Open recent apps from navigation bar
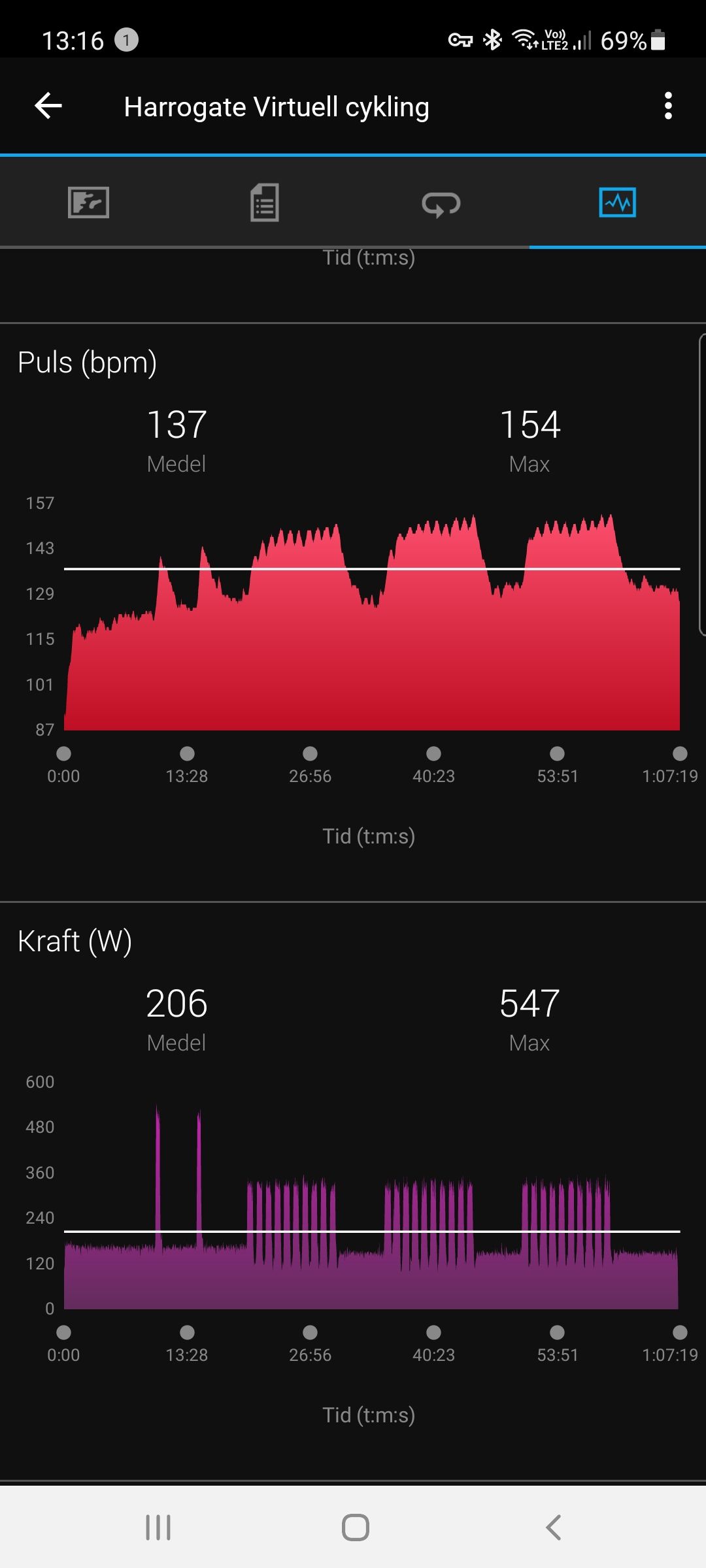706x1568 pixels. 158,1527
